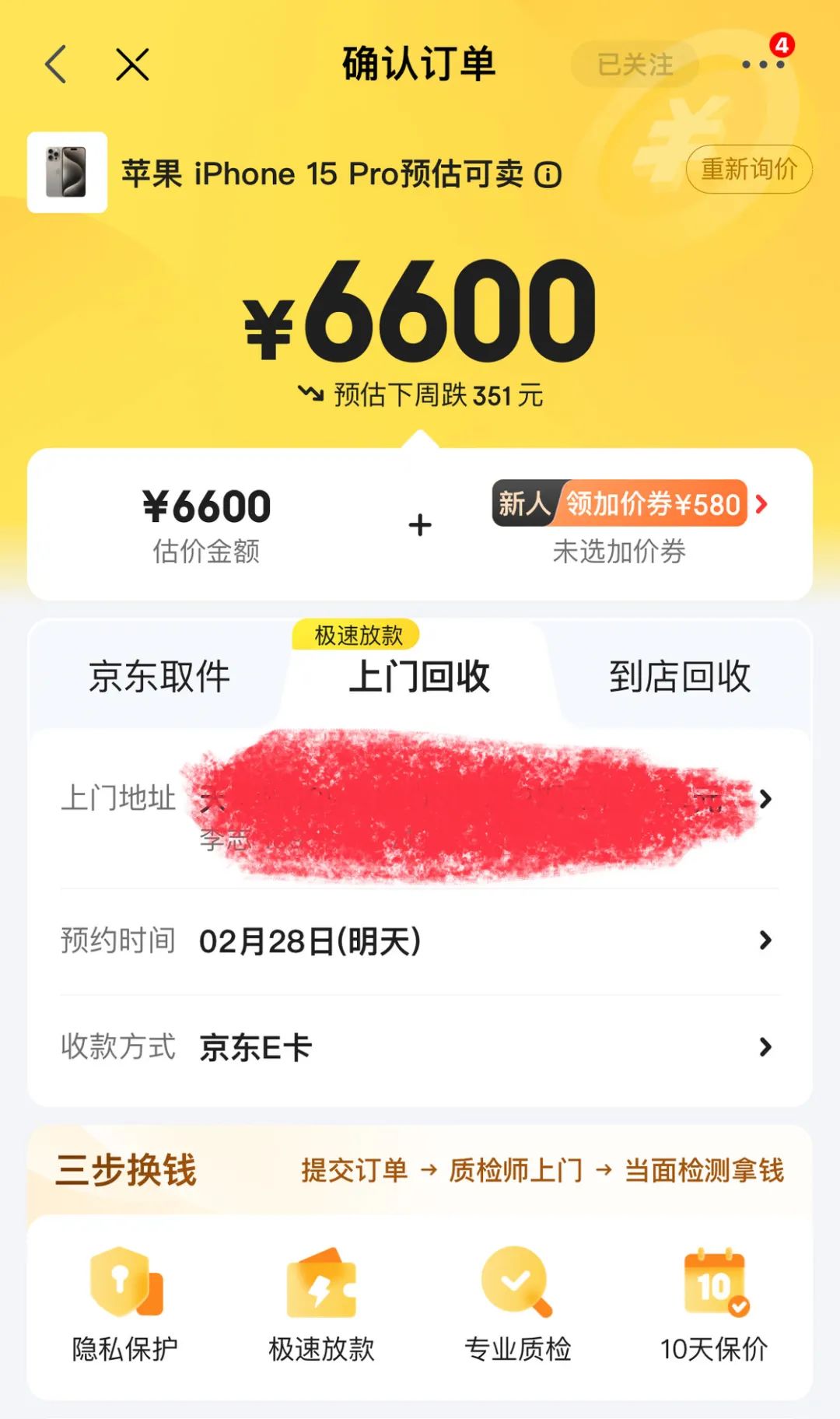Close the confirm order page
840x1419 pixels.
point(132,64)
